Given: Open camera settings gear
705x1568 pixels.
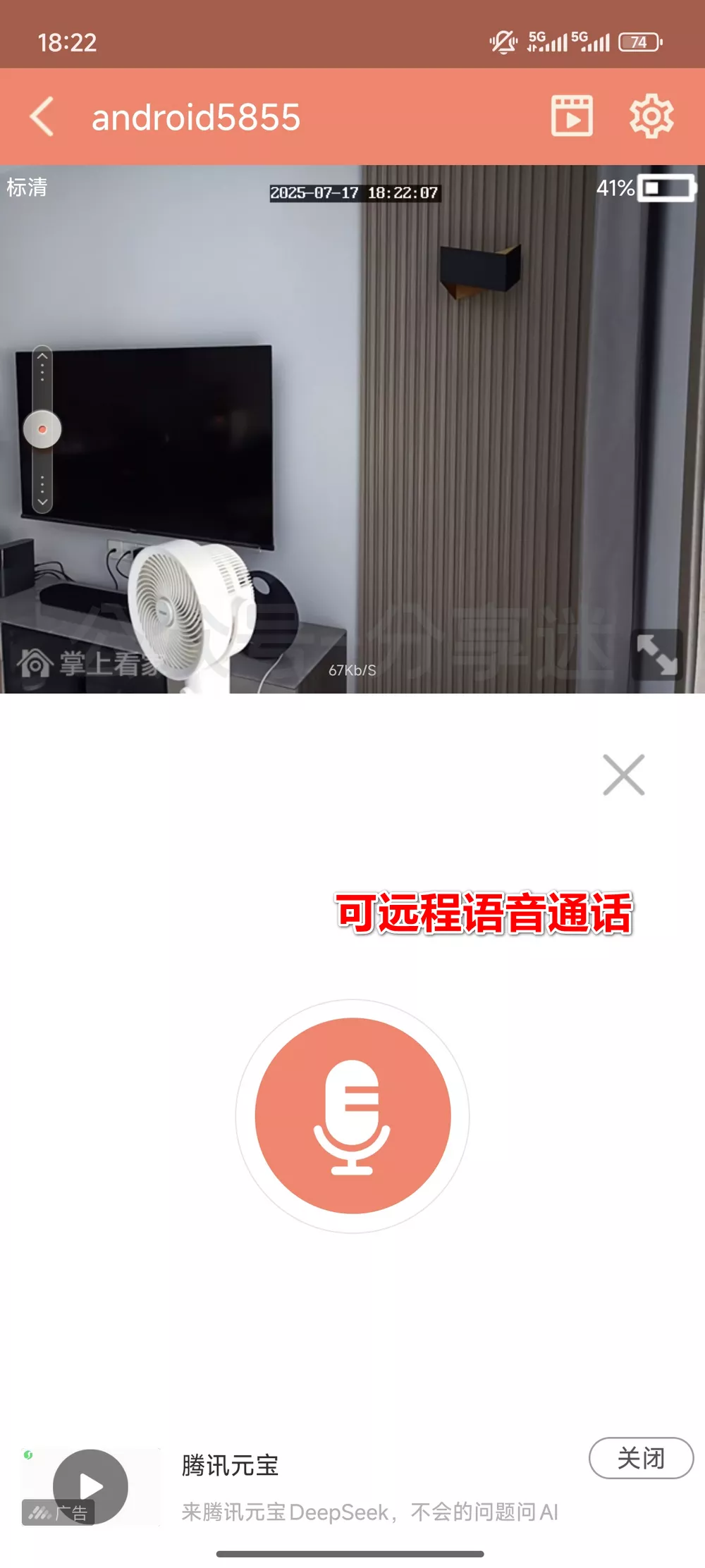Looking at the screenshot, I should coord(651,116).
